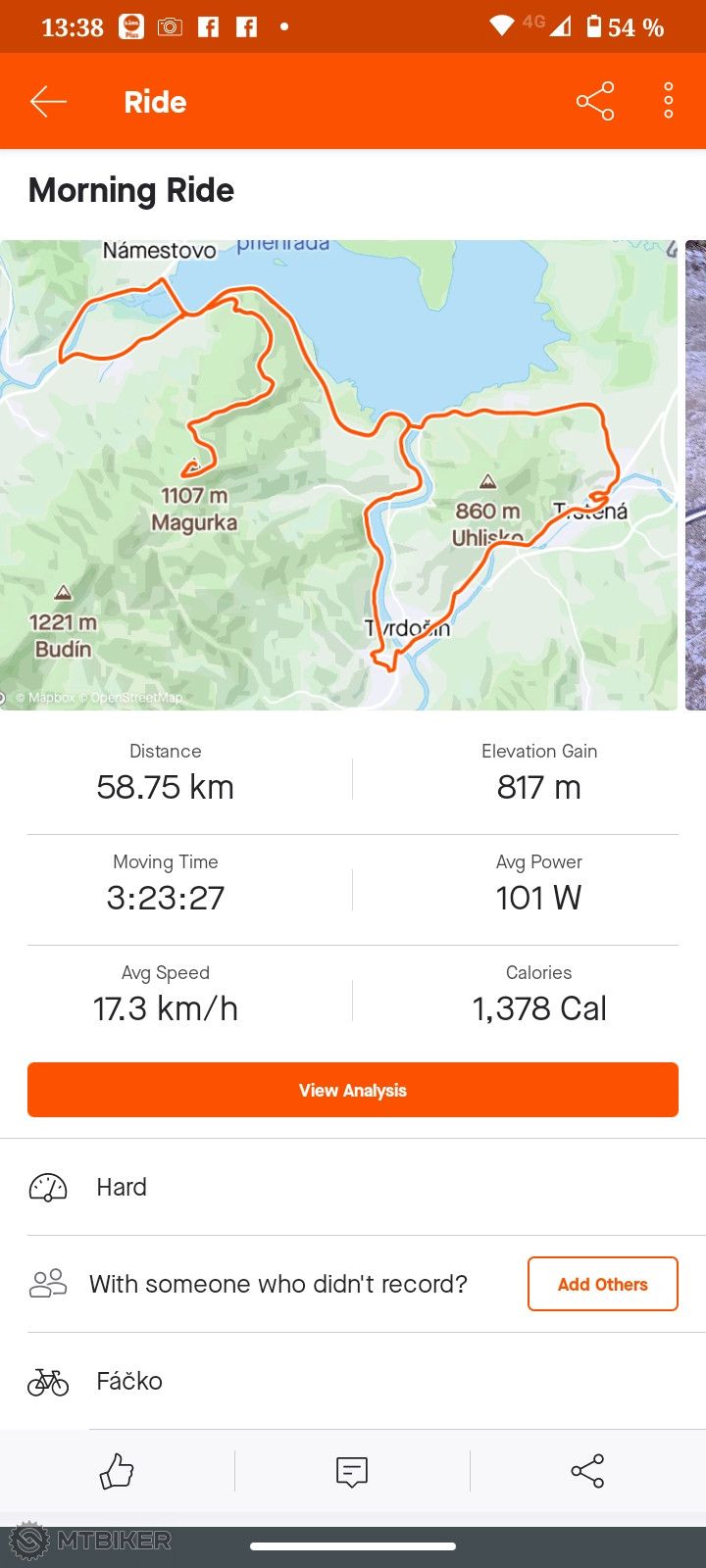Screen dimensions: 706x1568
Task: Open the ride route map
Action: click(x=338, y=475)
